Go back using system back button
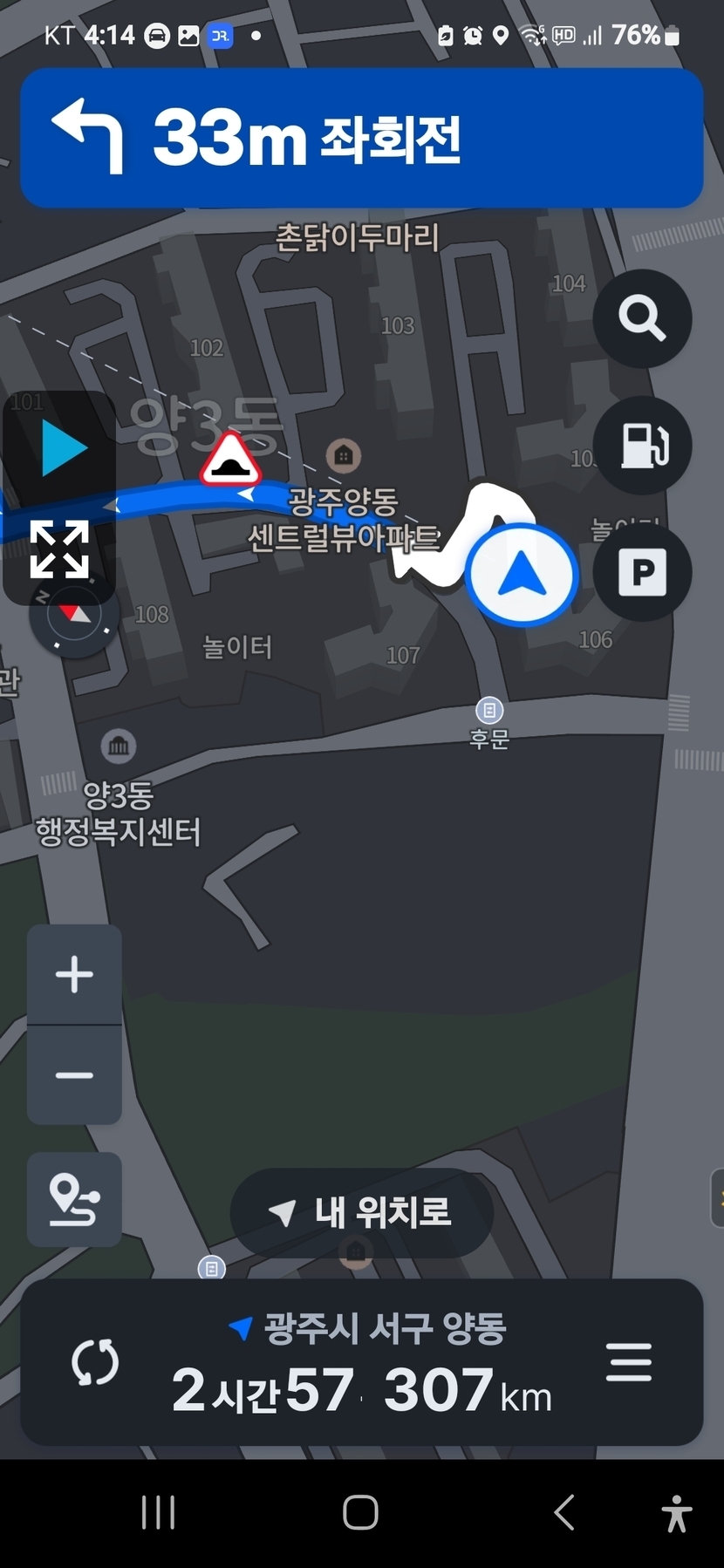Image resolution: width=724 pixels, height=1568 pixels. [564, 1512]
